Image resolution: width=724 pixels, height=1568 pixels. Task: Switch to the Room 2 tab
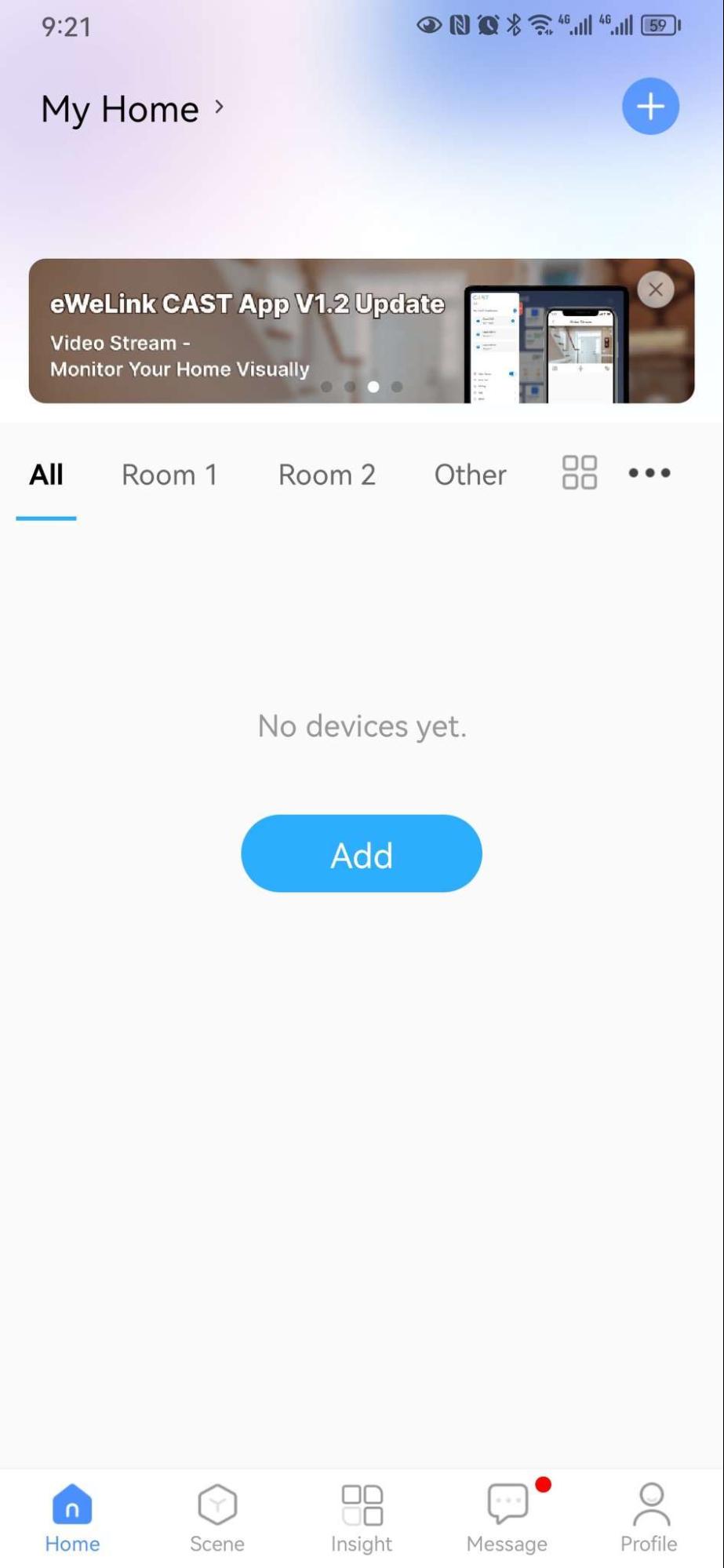click(x=326, y=475)
